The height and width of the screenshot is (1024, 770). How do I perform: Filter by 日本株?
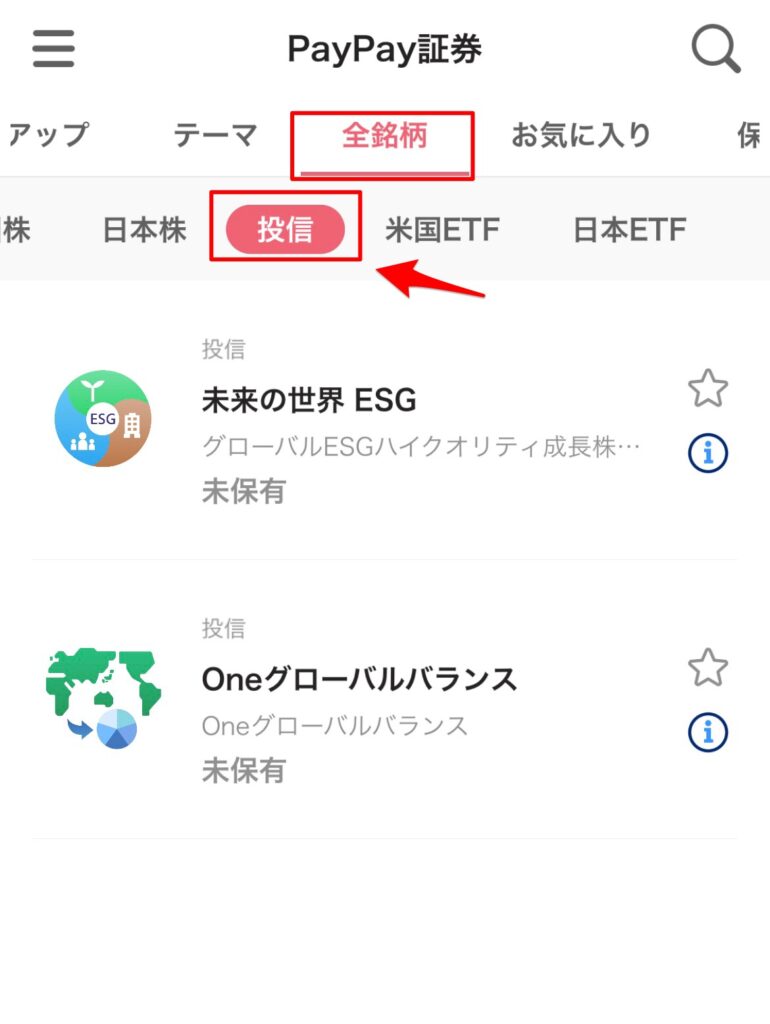pyautogui.click(x=144, y=230)
